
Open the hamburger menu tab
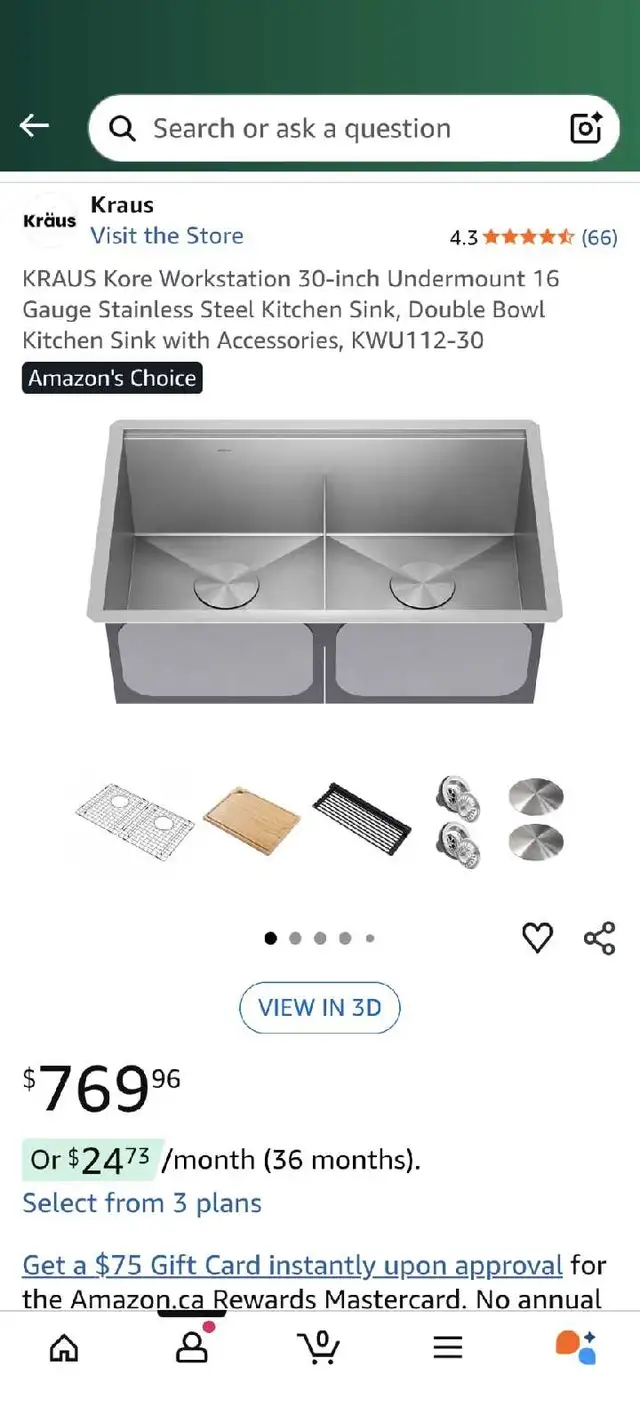tap(447, 1348)
